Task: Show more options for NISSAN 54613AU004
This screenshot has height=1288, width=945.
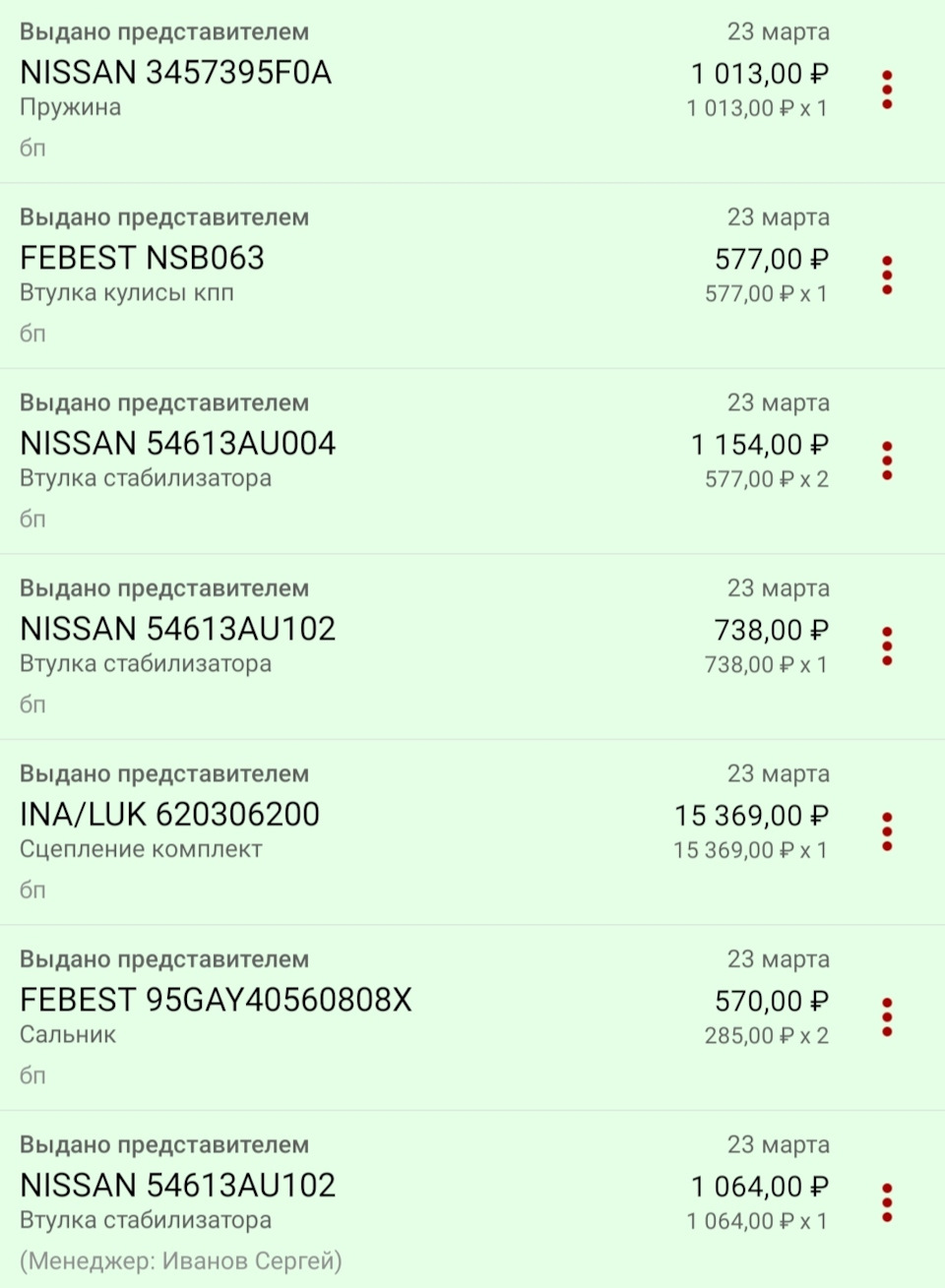Action: pos(887,460)
